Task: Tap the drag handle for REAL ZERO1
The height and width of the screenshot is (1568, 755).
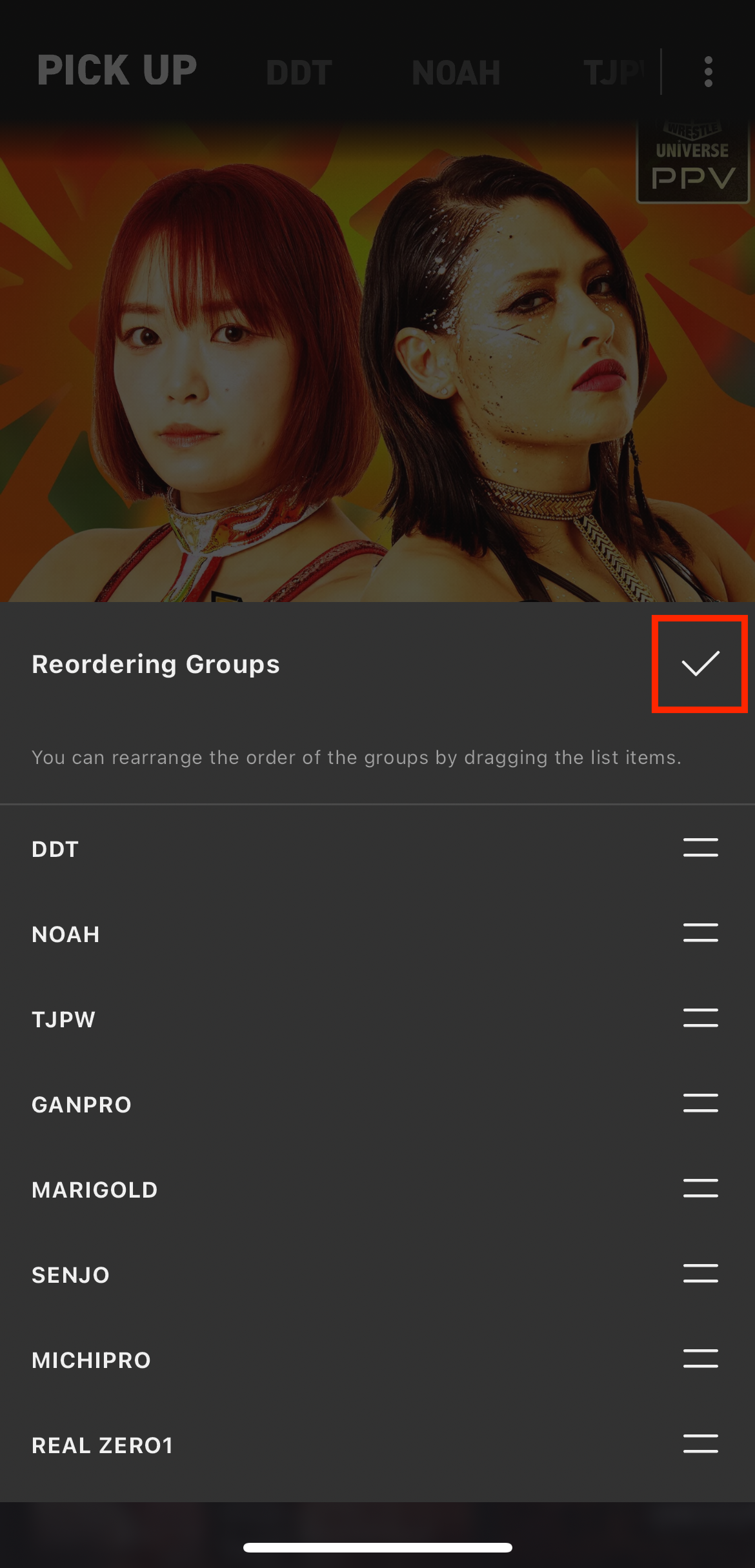Action: pos(700,1444)
